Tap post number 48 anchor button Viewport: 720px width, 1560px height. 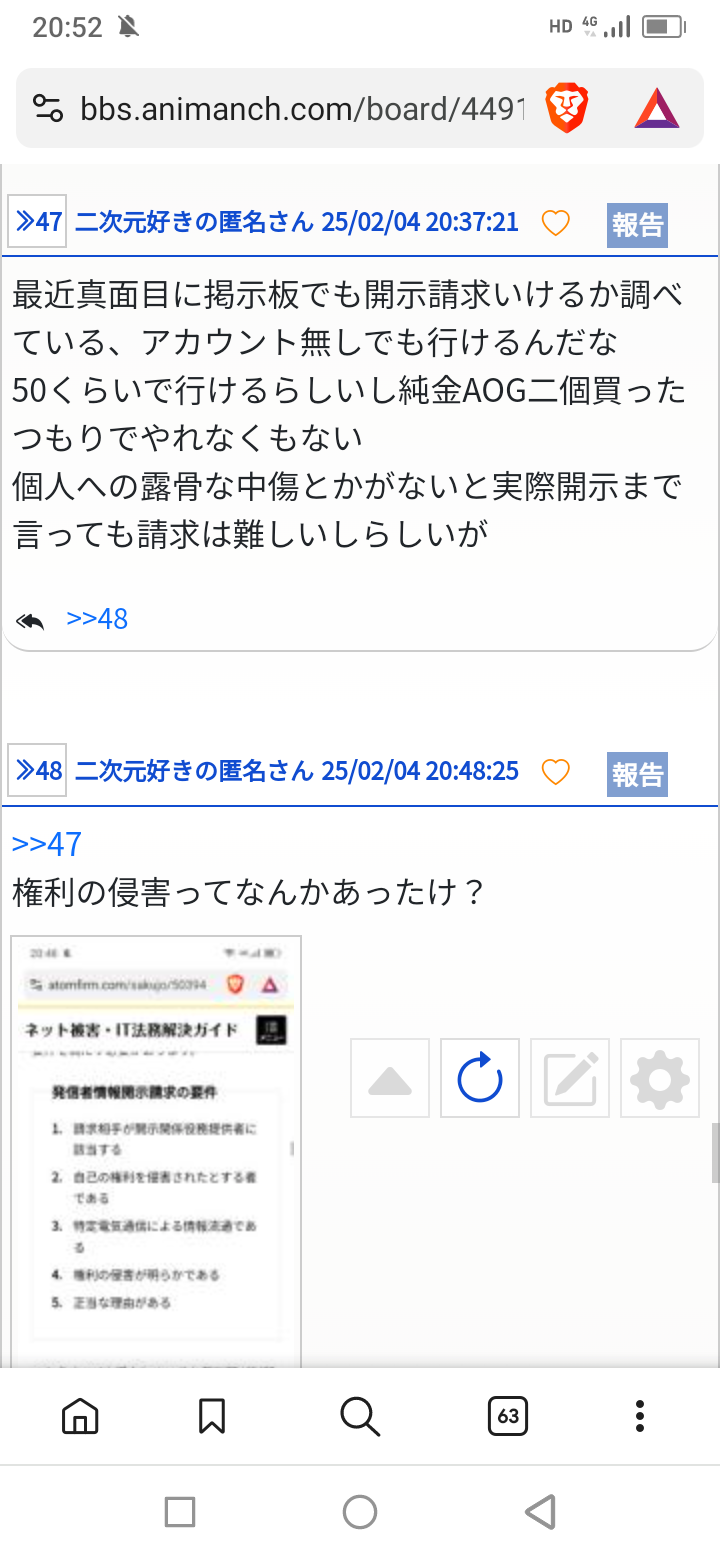[x=38, y=770]
